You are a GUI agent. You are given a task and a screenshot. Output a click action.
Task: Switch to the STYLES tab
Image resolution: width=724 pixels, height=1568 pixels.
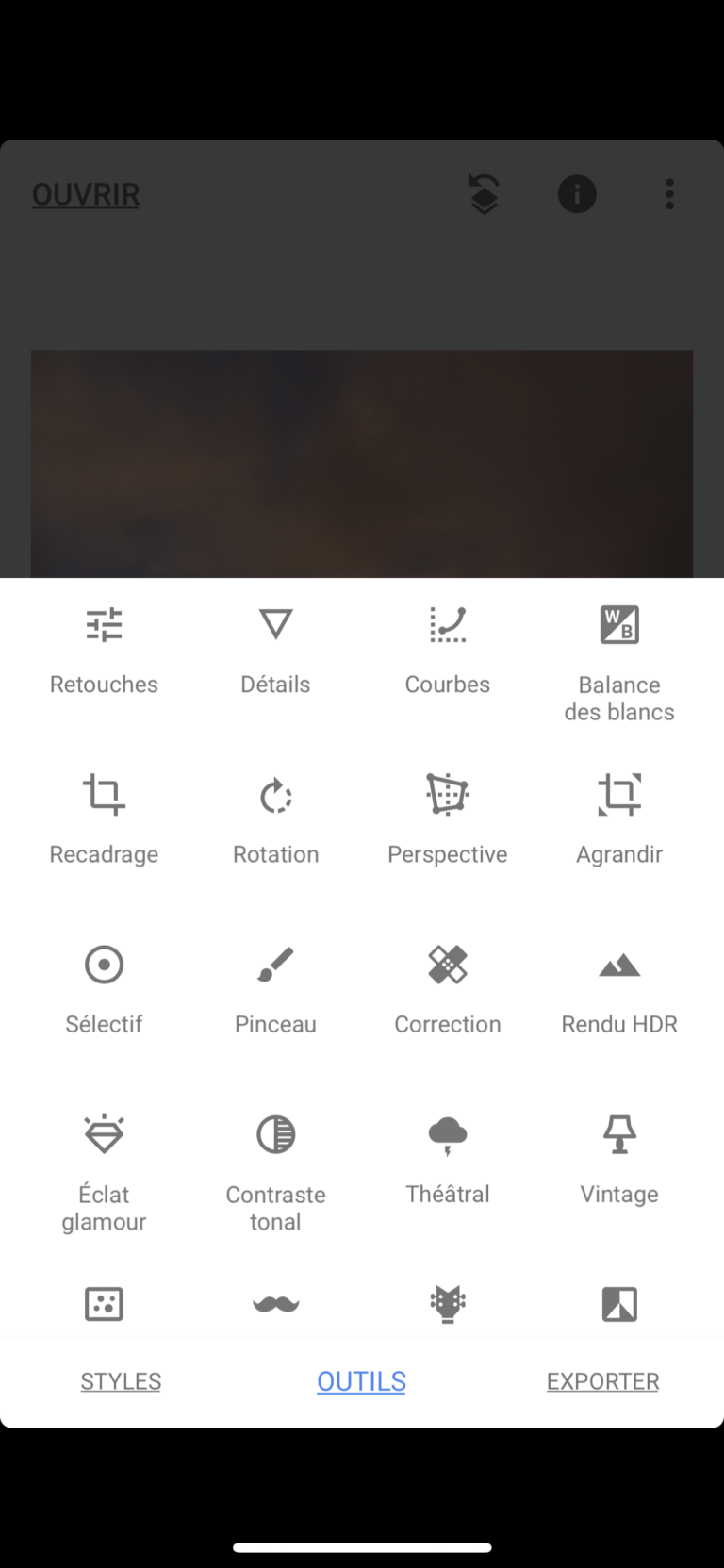click(x=121, y=1381)
